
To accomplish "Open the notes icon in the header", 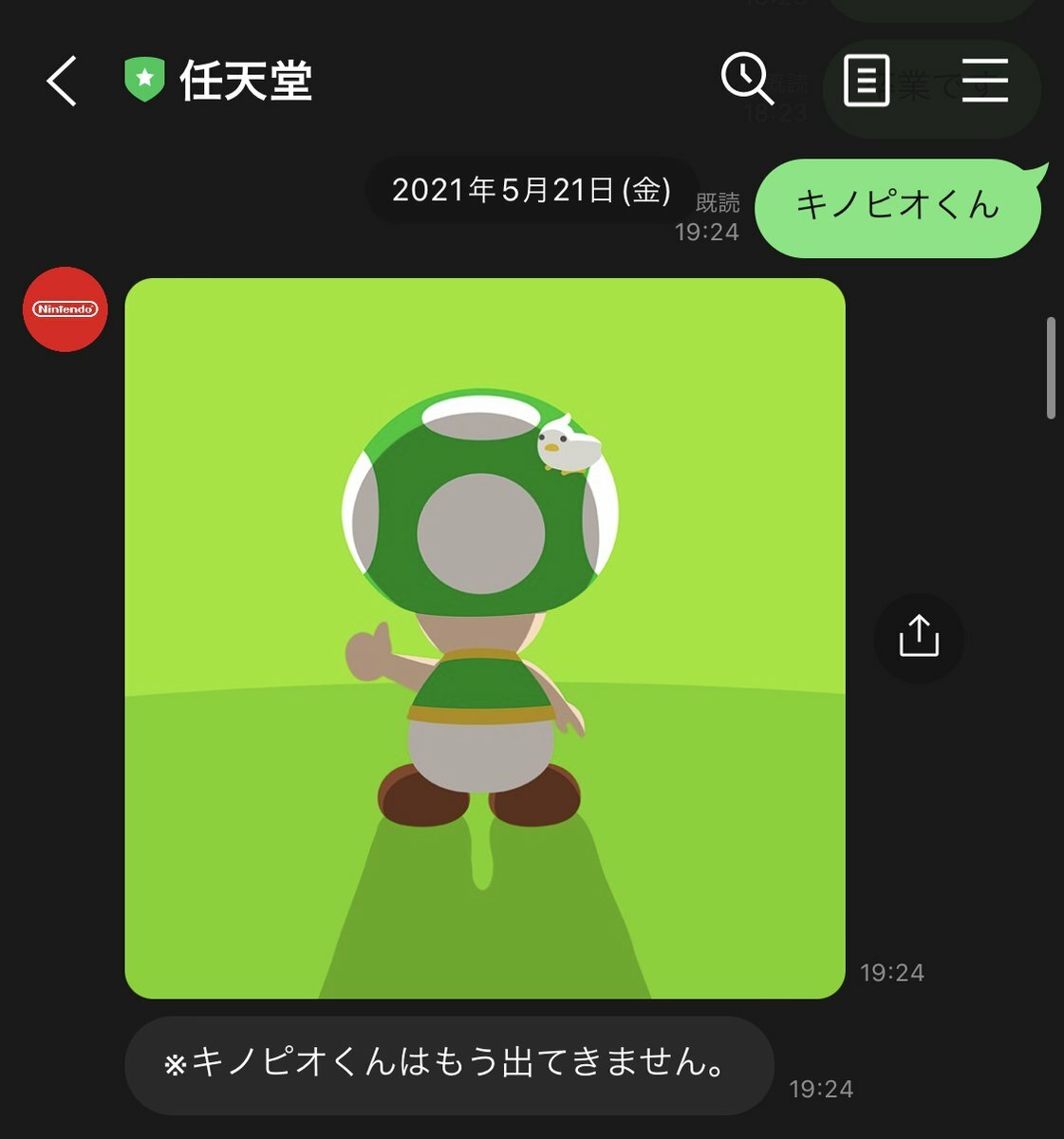I will coord(867,81).
